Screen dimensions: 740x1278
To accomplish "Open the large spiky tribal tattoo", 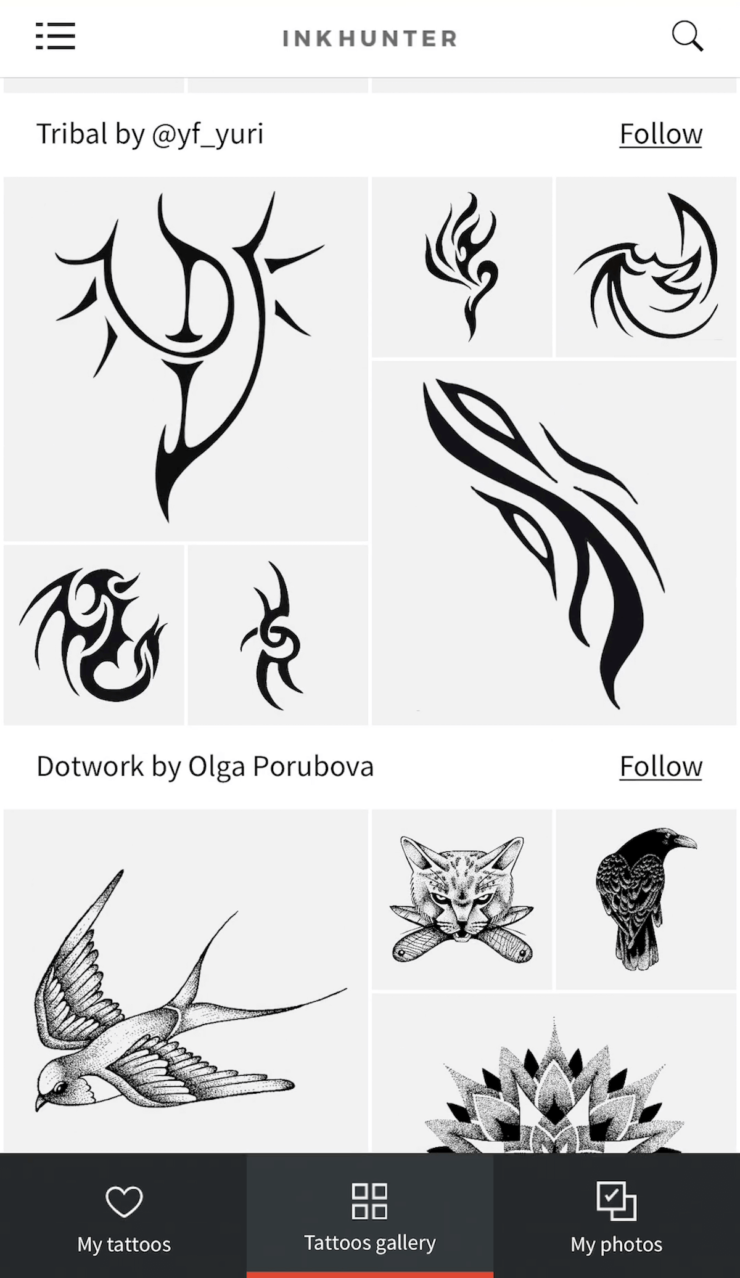I will (186, 358).
